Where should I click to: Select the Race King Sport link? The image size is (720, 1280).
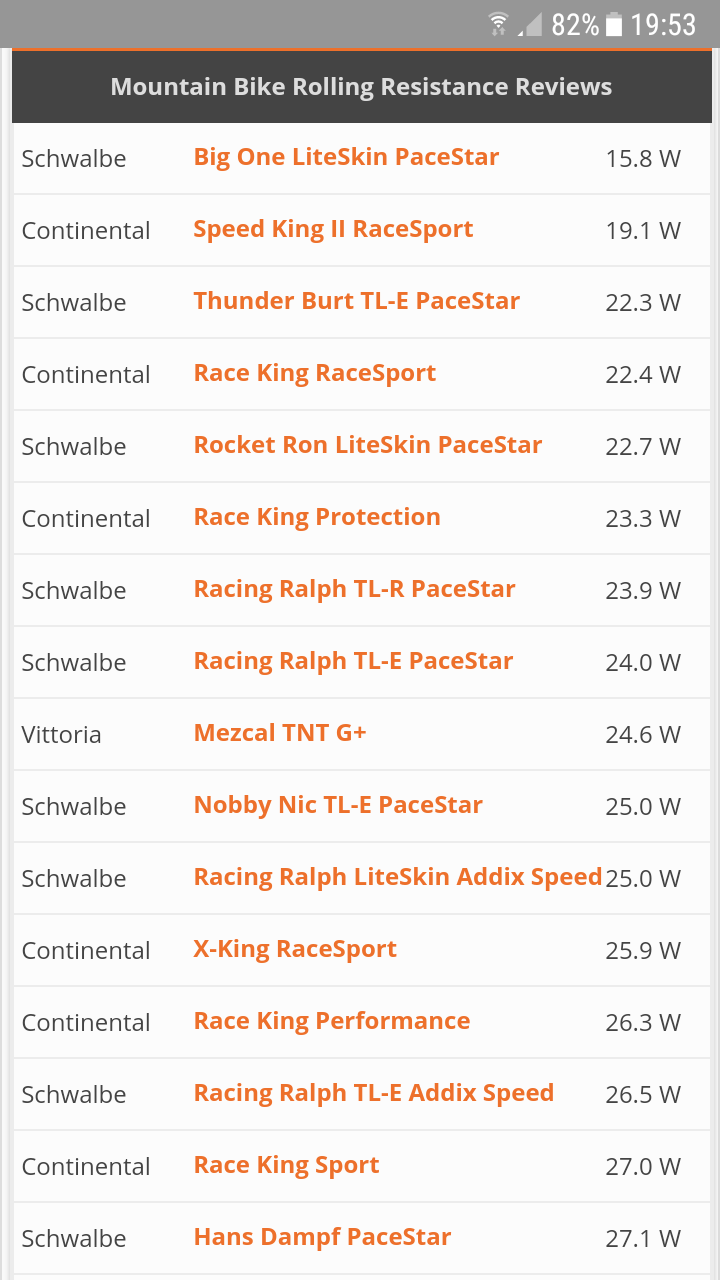pyautogui.click(x=286, y=1165)
